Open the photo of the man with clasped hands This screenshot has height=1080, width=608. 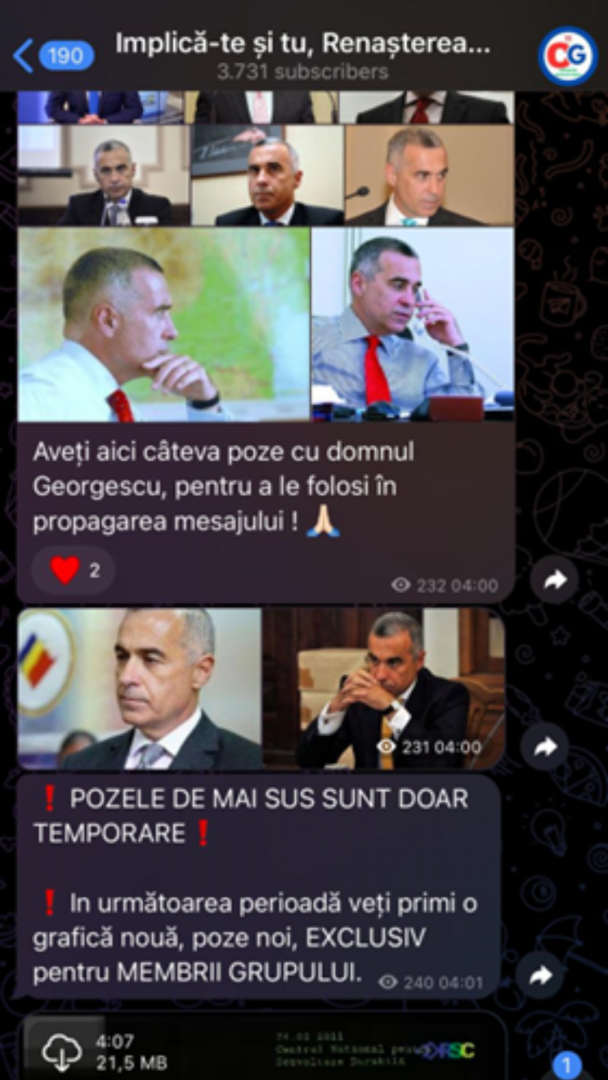383,689
